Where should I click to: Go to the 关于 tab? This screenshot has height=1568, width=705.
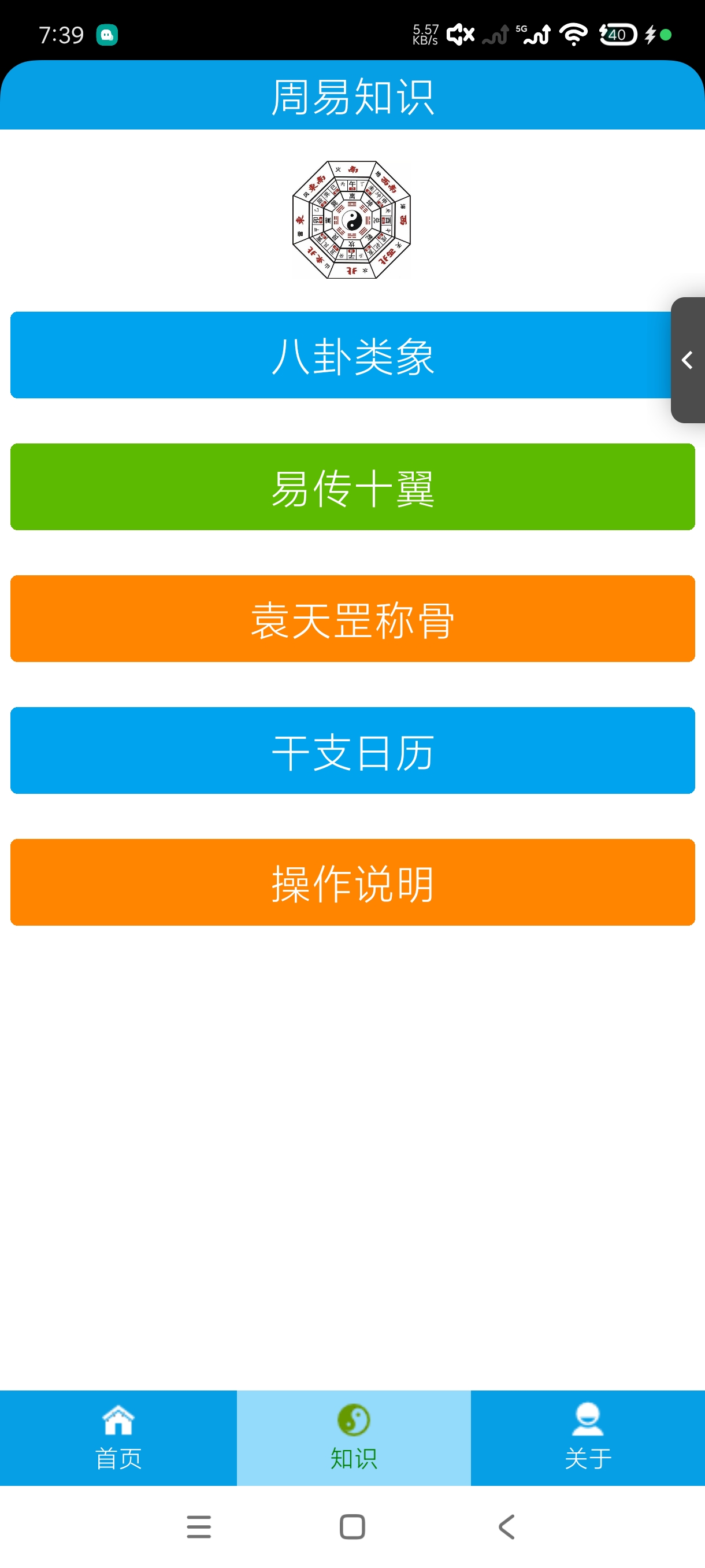click(x=588, y=1438)
